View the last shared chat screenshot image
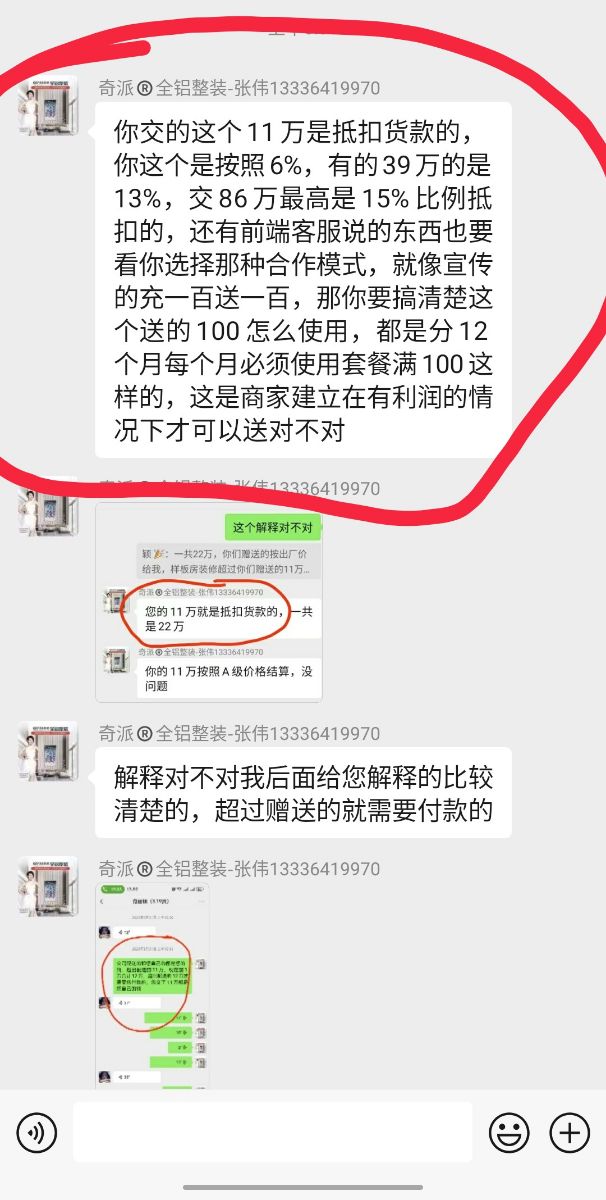This screenshot has width=606, height=1200. 152,984
